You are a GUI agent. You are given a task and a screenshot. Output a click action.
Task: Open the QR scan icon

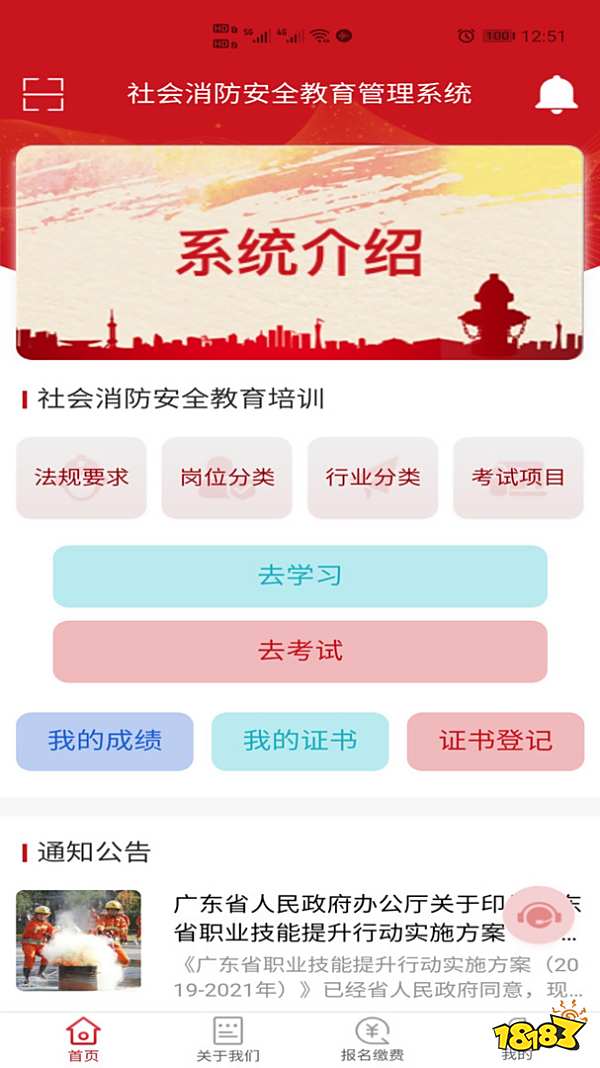[43, 94]
